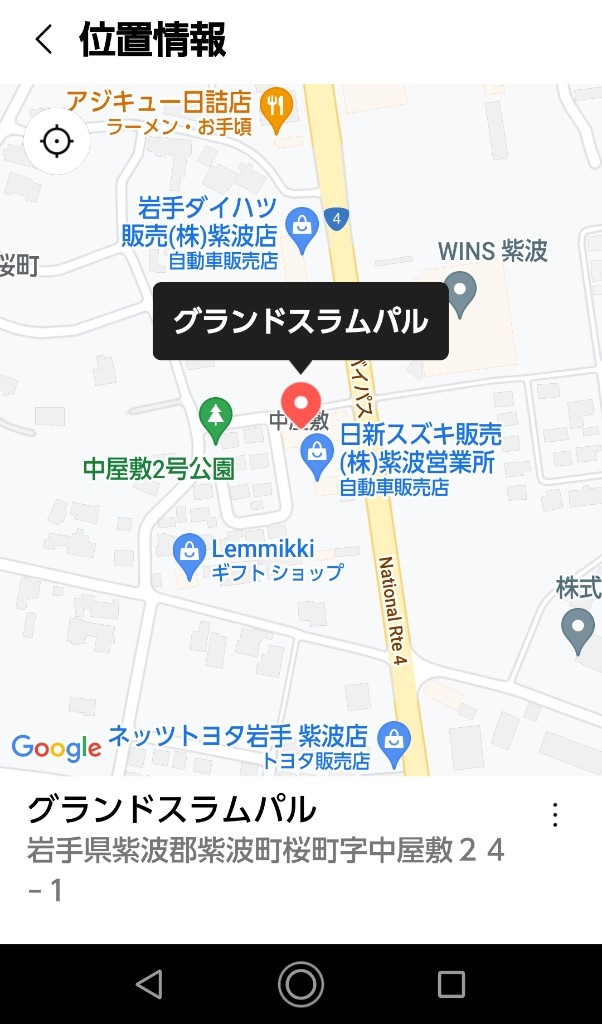Open the ネッツトヨタ岩手 紫波店 marker
Viewport: 602px width, 1024px height.
click(394, 740)
